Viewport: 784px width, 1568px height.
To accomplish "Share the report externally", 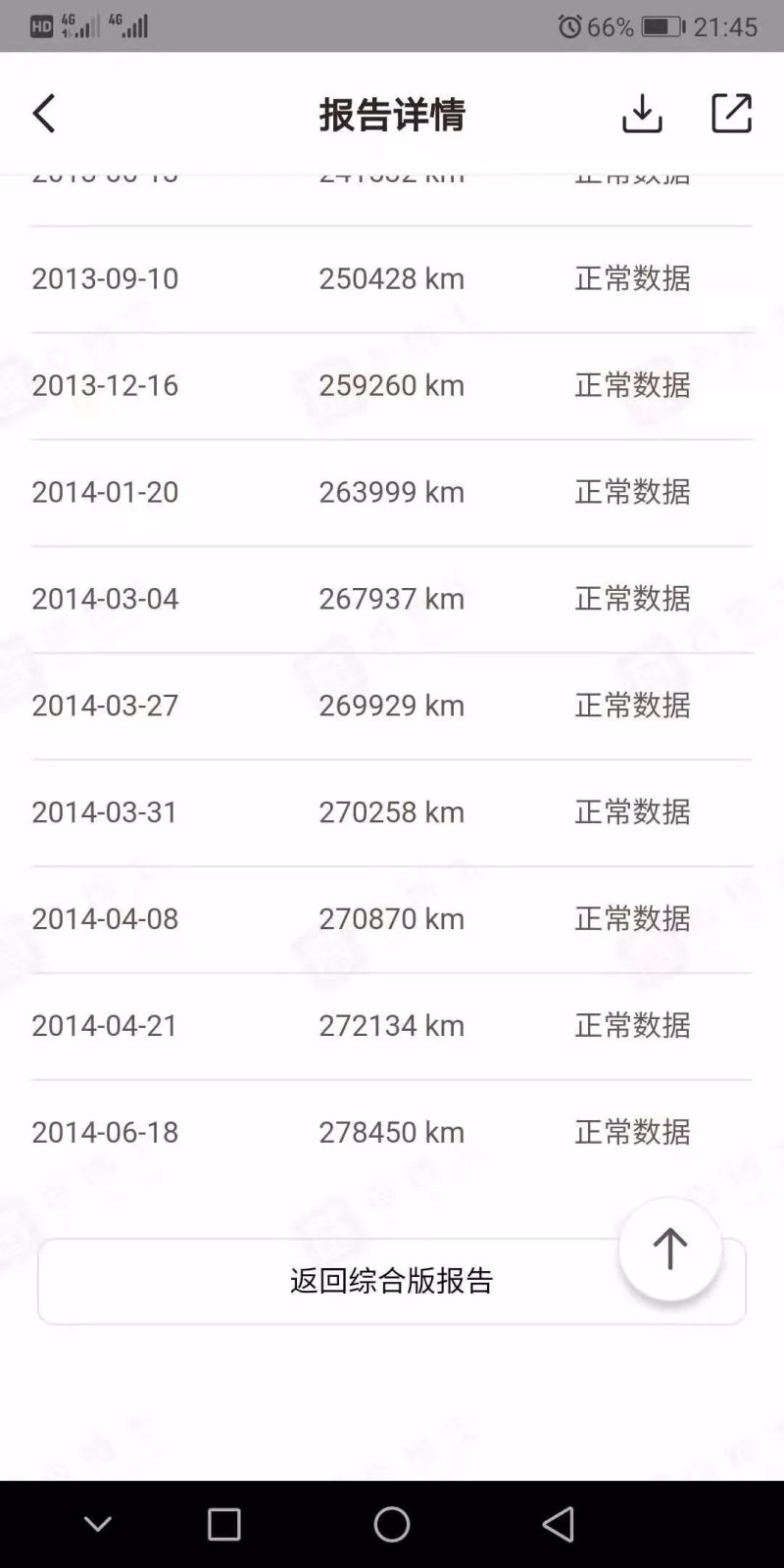I will point(731,114).
